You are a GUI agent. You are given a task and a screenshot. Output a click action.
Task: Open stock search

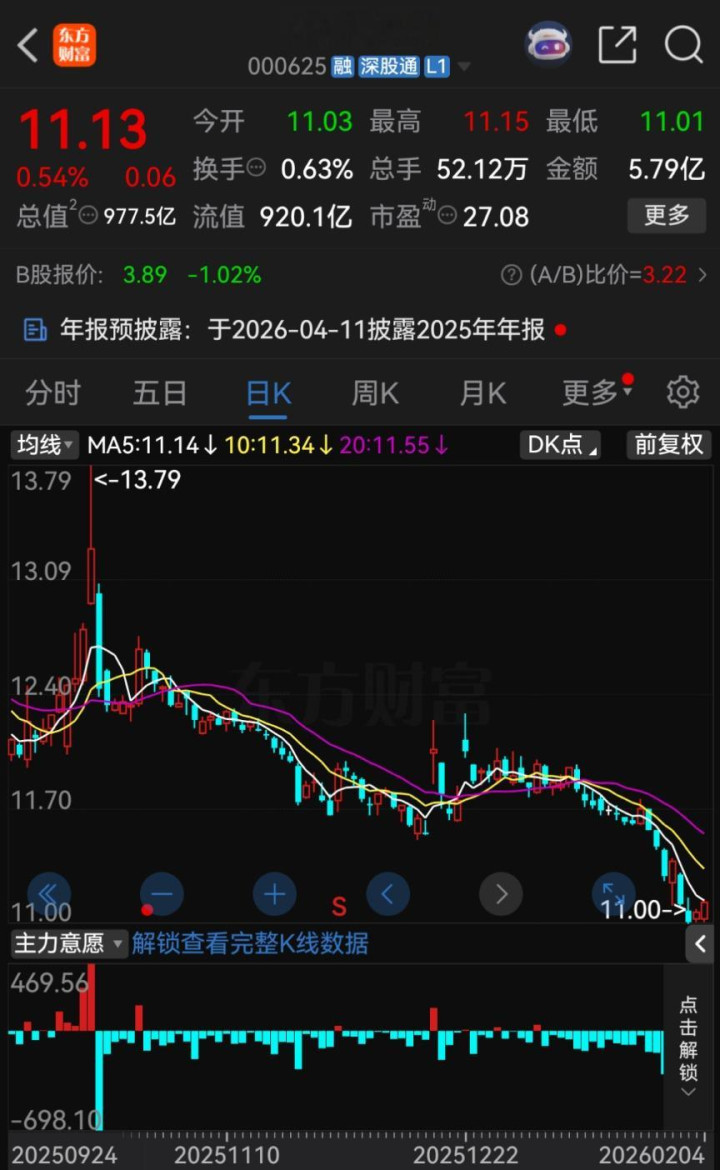click(684, 44)
